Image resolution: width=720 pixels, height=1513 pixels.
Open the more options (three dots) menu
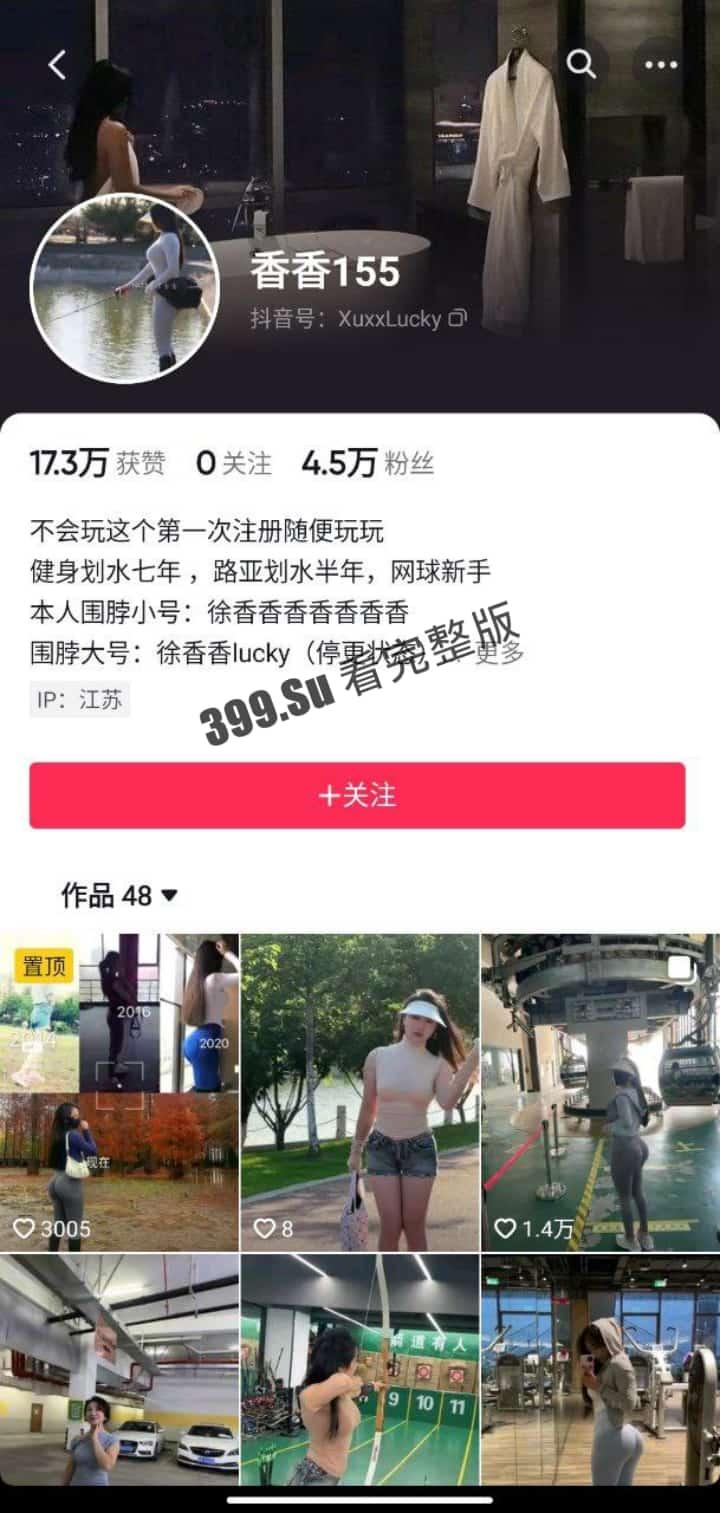click(x=660, y=64)
